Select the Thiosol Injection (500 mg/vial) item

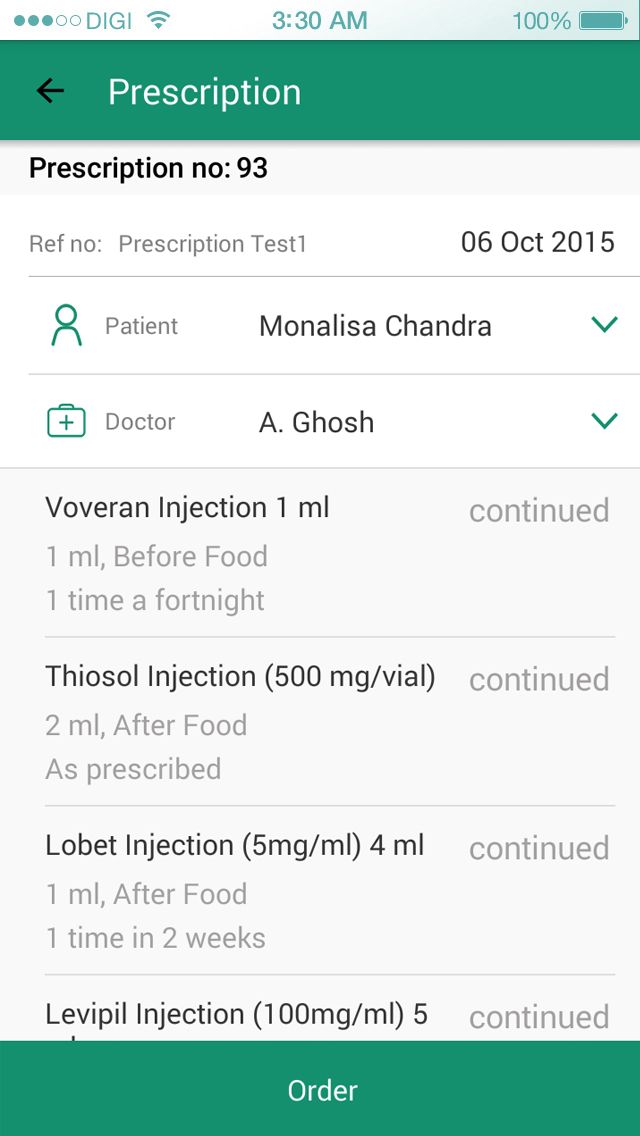(x=320, y=721)
